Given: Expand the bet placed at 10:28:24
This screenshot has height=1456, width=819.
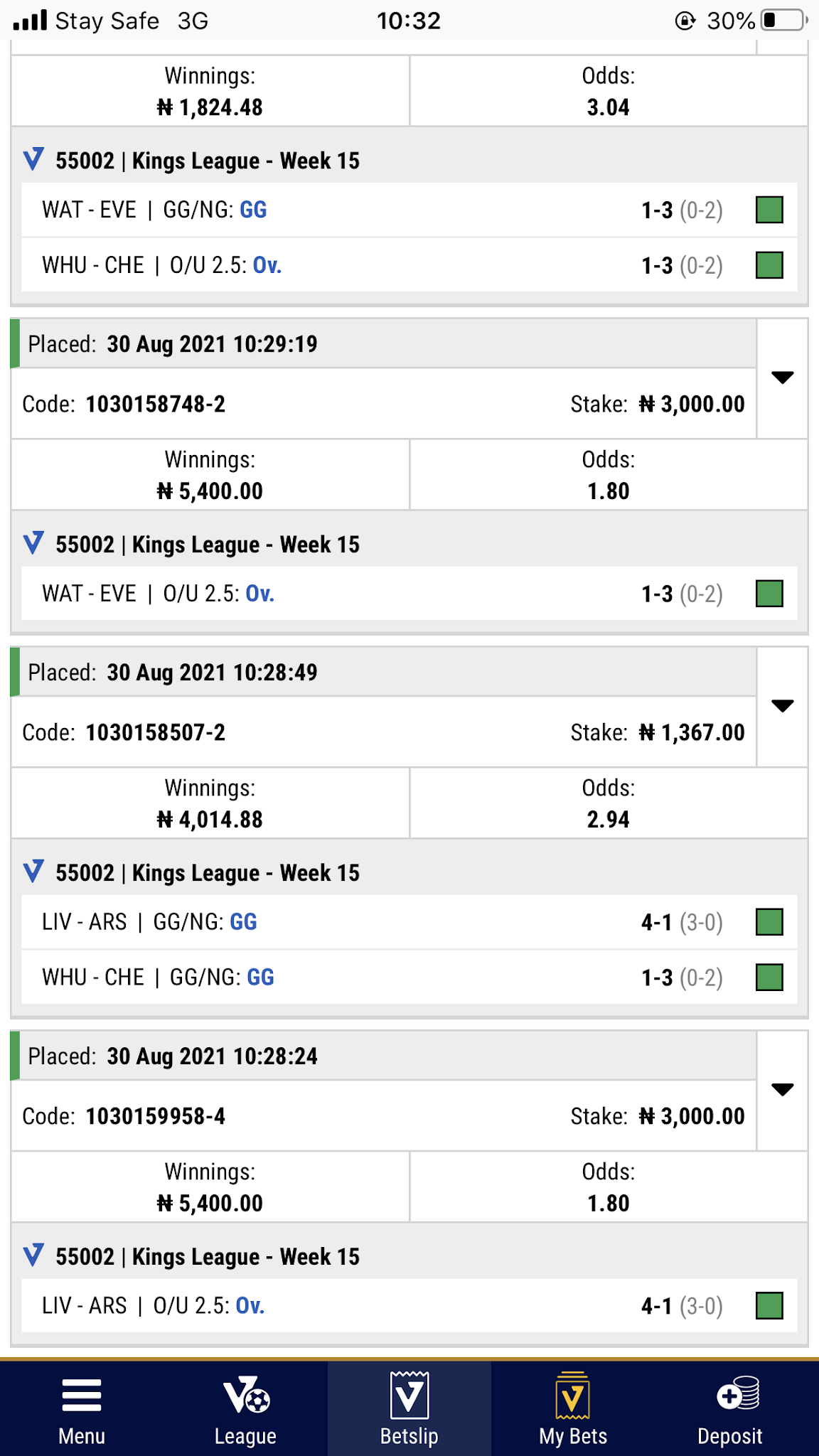Looking at the screenshot, I should tap(782, 1091).
